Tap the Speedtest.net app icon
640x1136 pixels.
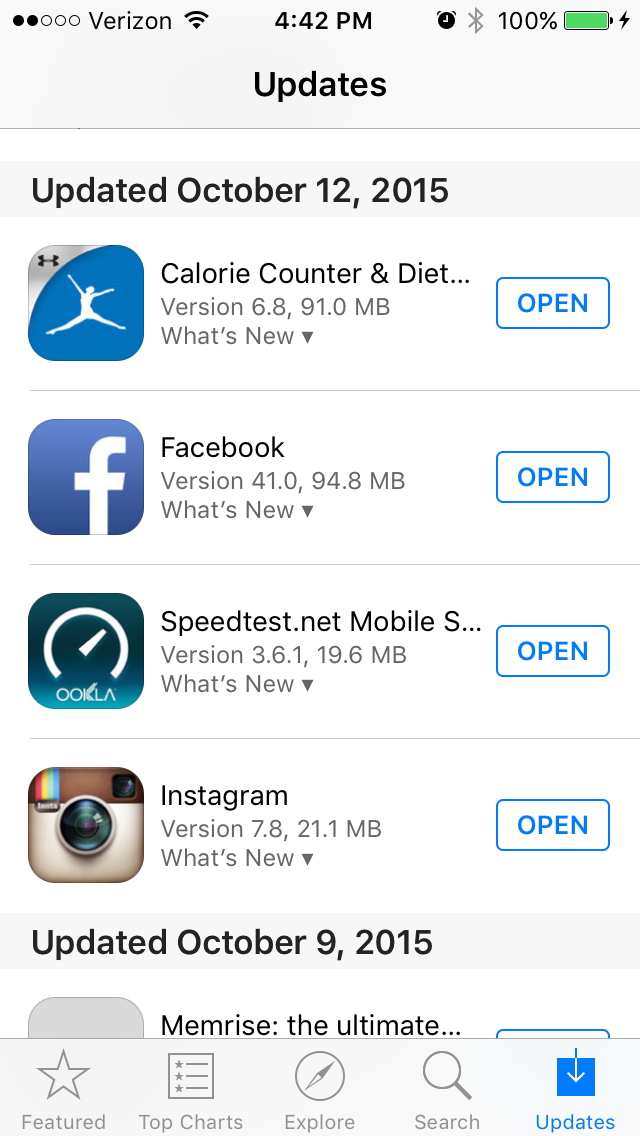point(86,651)
